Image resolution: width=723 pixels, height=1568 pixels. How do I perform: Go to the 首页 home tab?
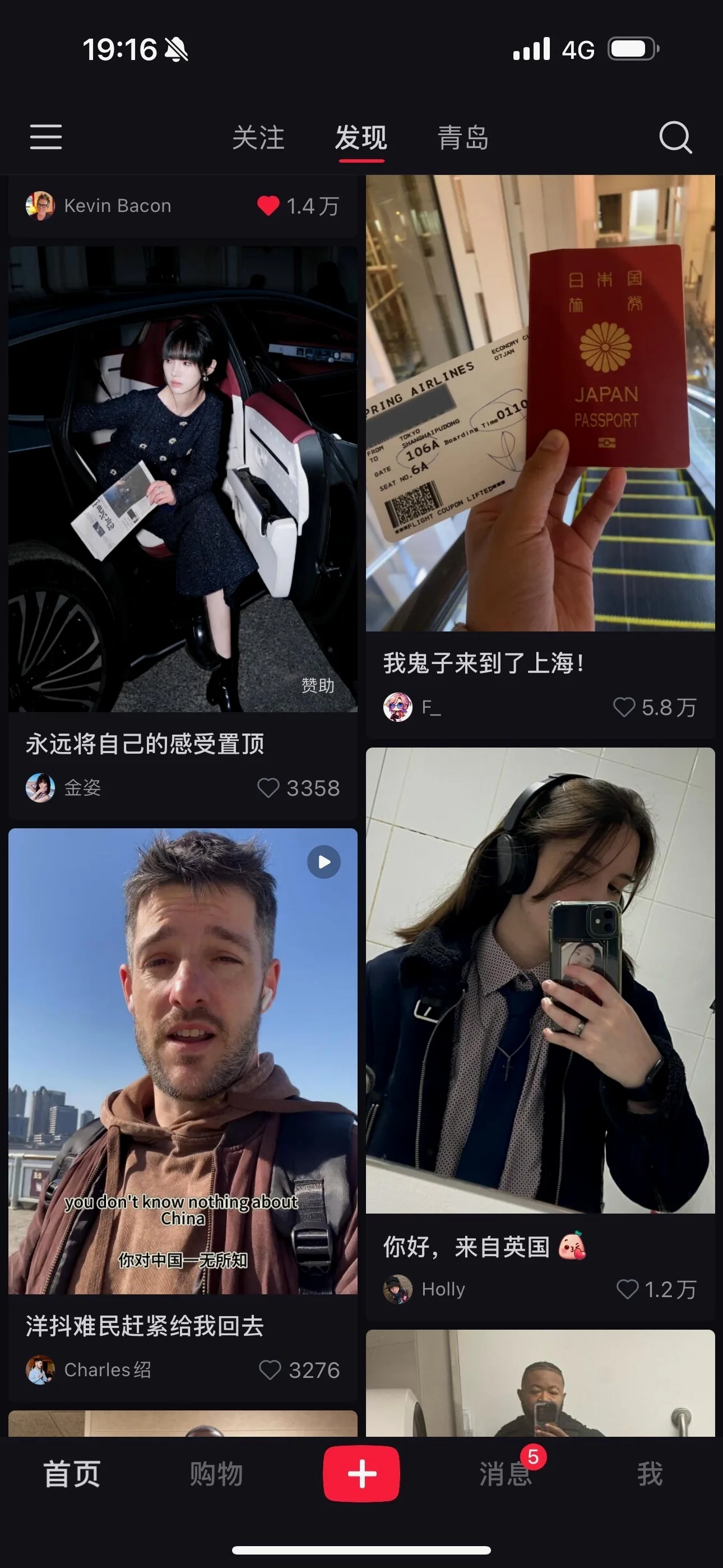click(x=72, y=1474)
